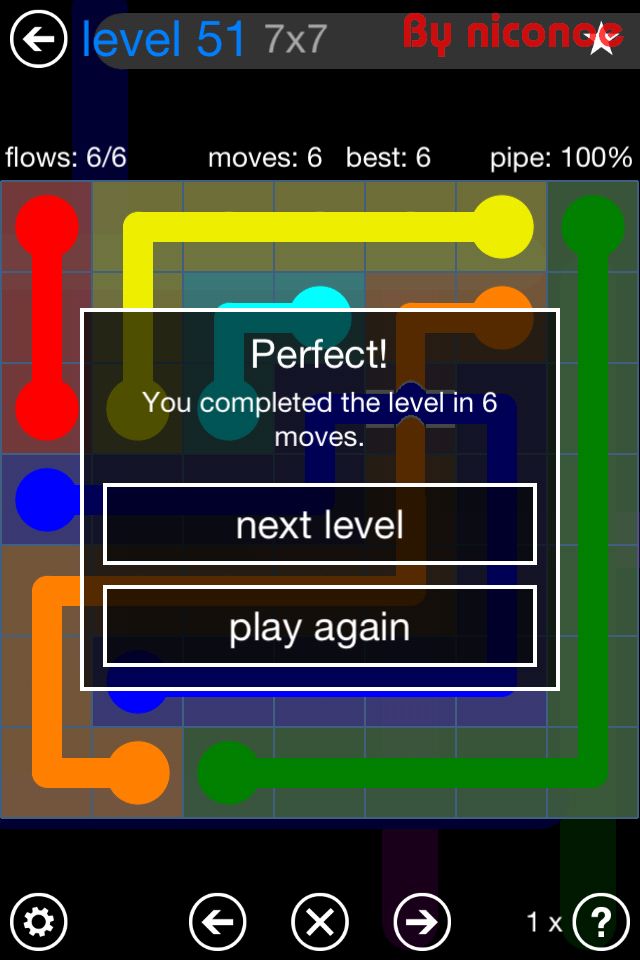Screen dimensions: 640x960
Task: Use the question mark hint button
Action: [x=600, y=921]
